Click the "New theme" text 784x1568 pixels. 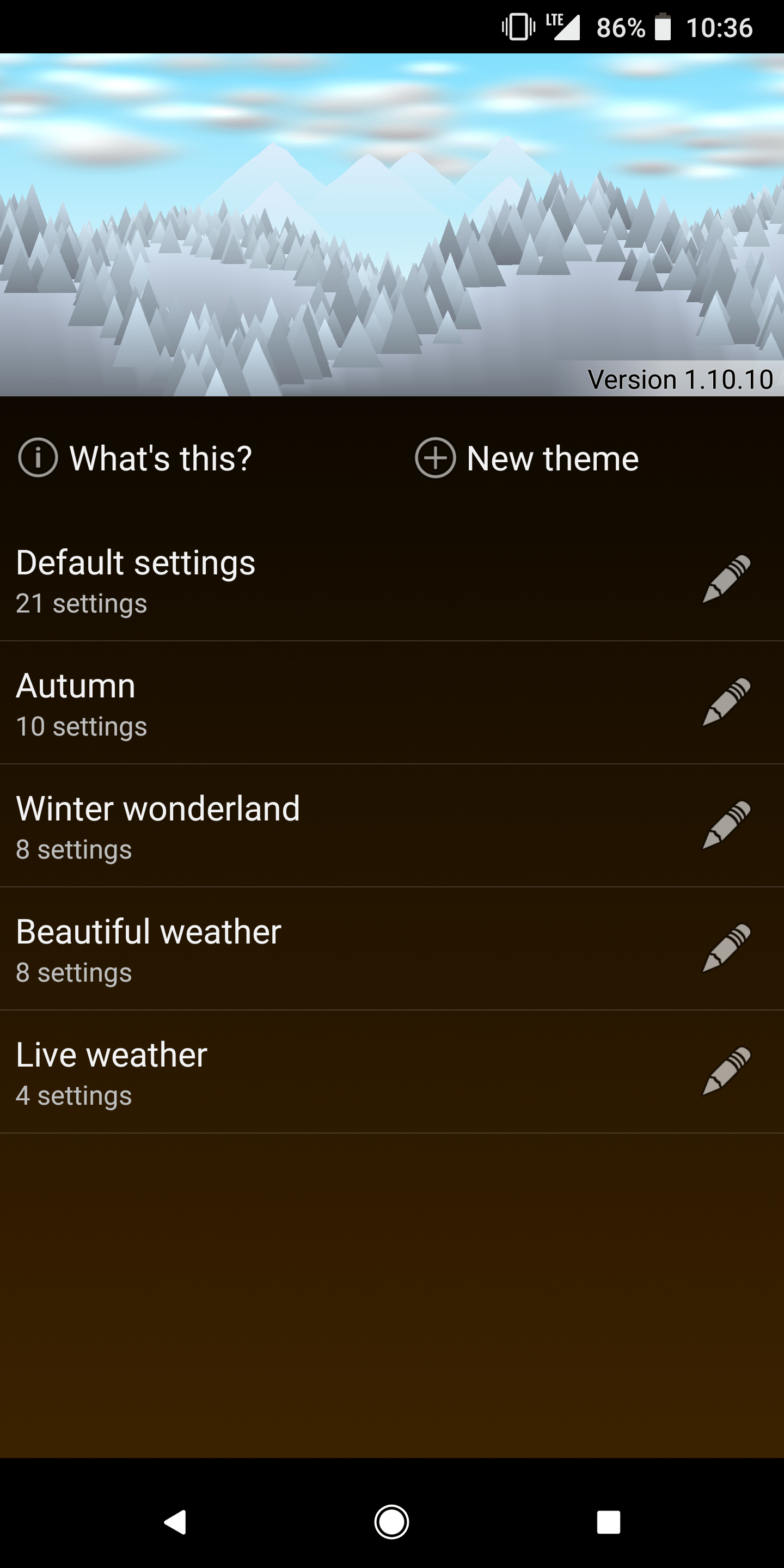[552, 458]
